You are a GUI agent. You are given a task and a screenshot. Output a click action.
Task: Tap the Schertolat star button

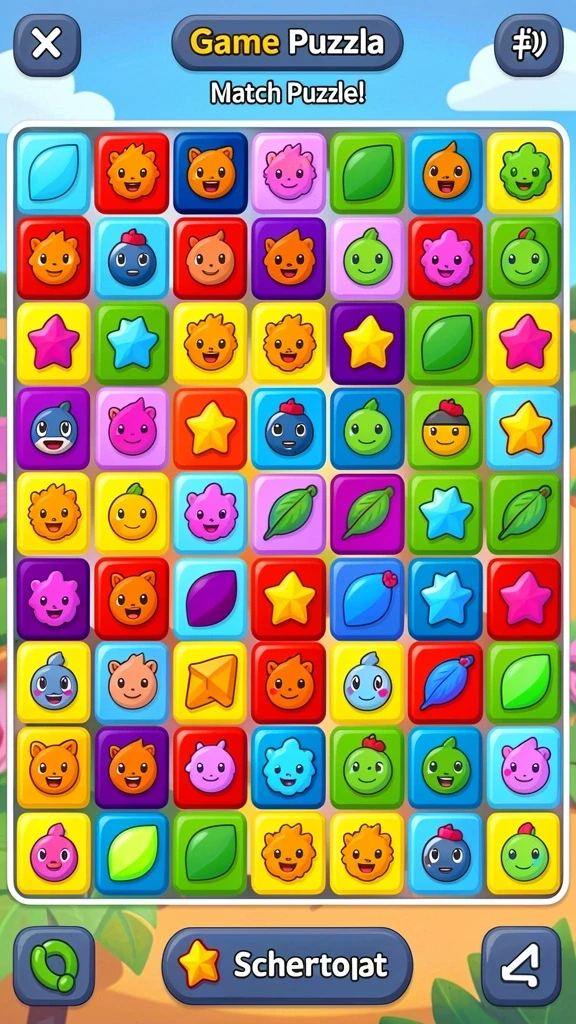coord(287,965)
